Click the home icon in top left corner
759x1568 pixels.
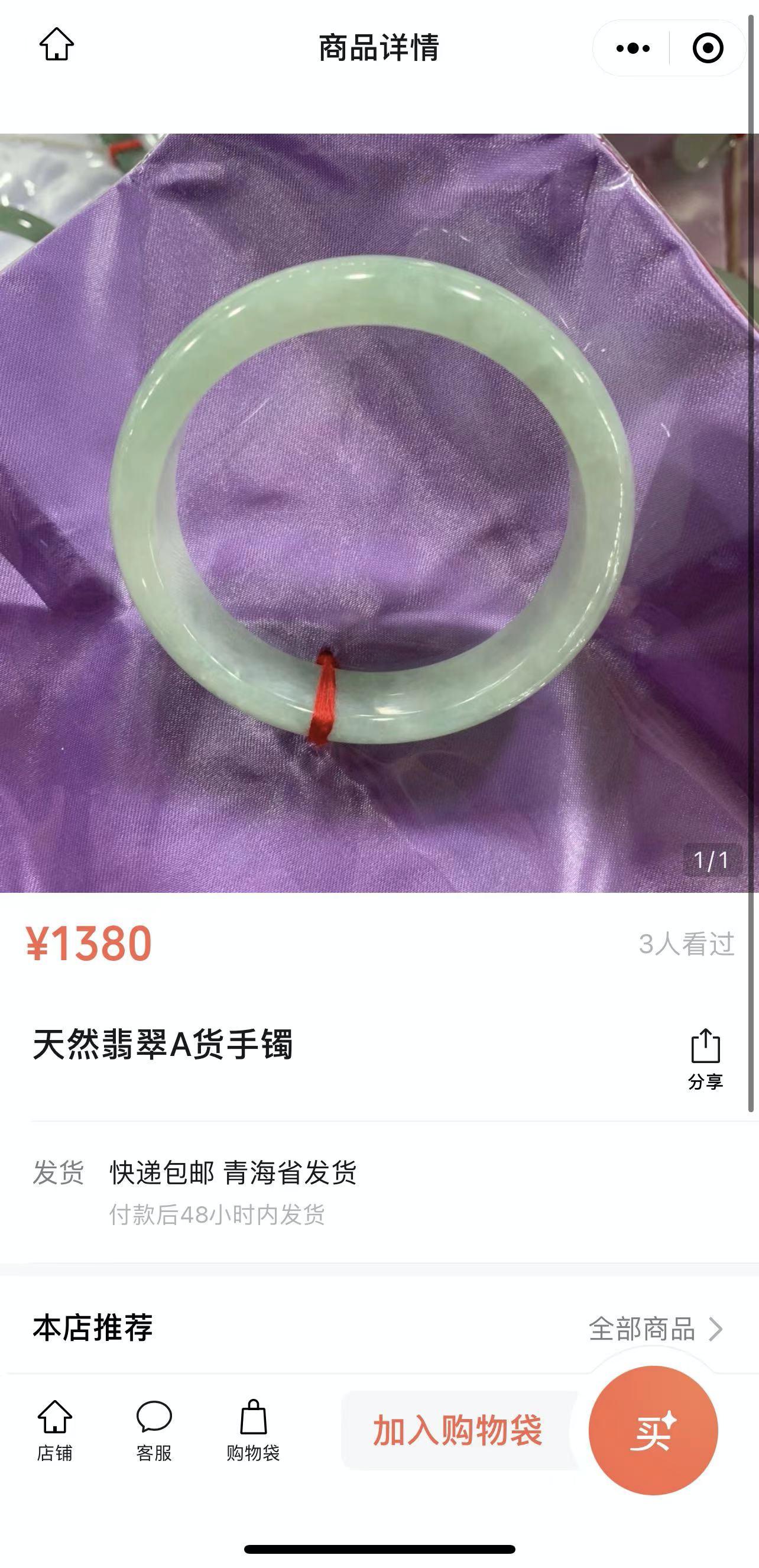pos(57,44)
